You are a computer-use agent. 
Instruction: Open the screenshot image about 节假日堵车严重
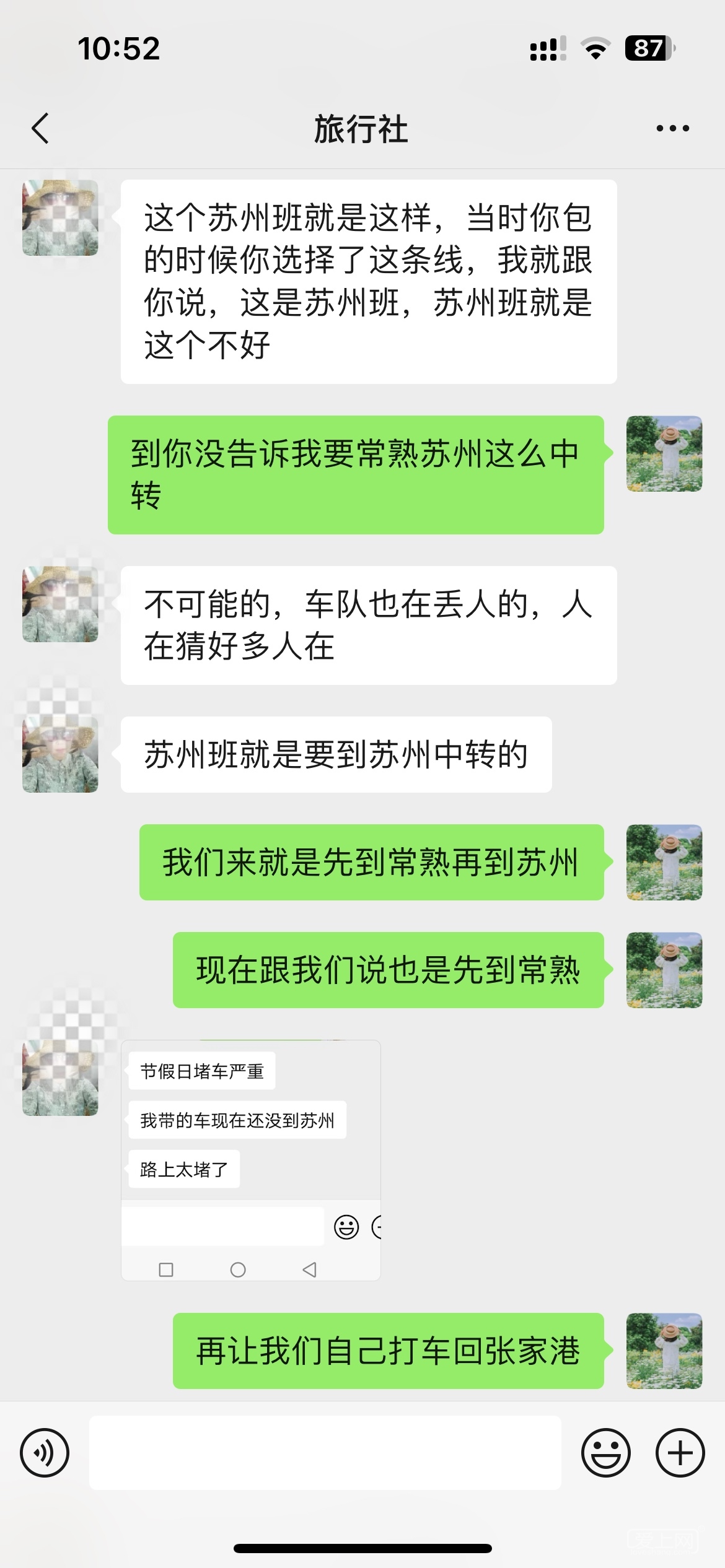(x=250, y=1159)
